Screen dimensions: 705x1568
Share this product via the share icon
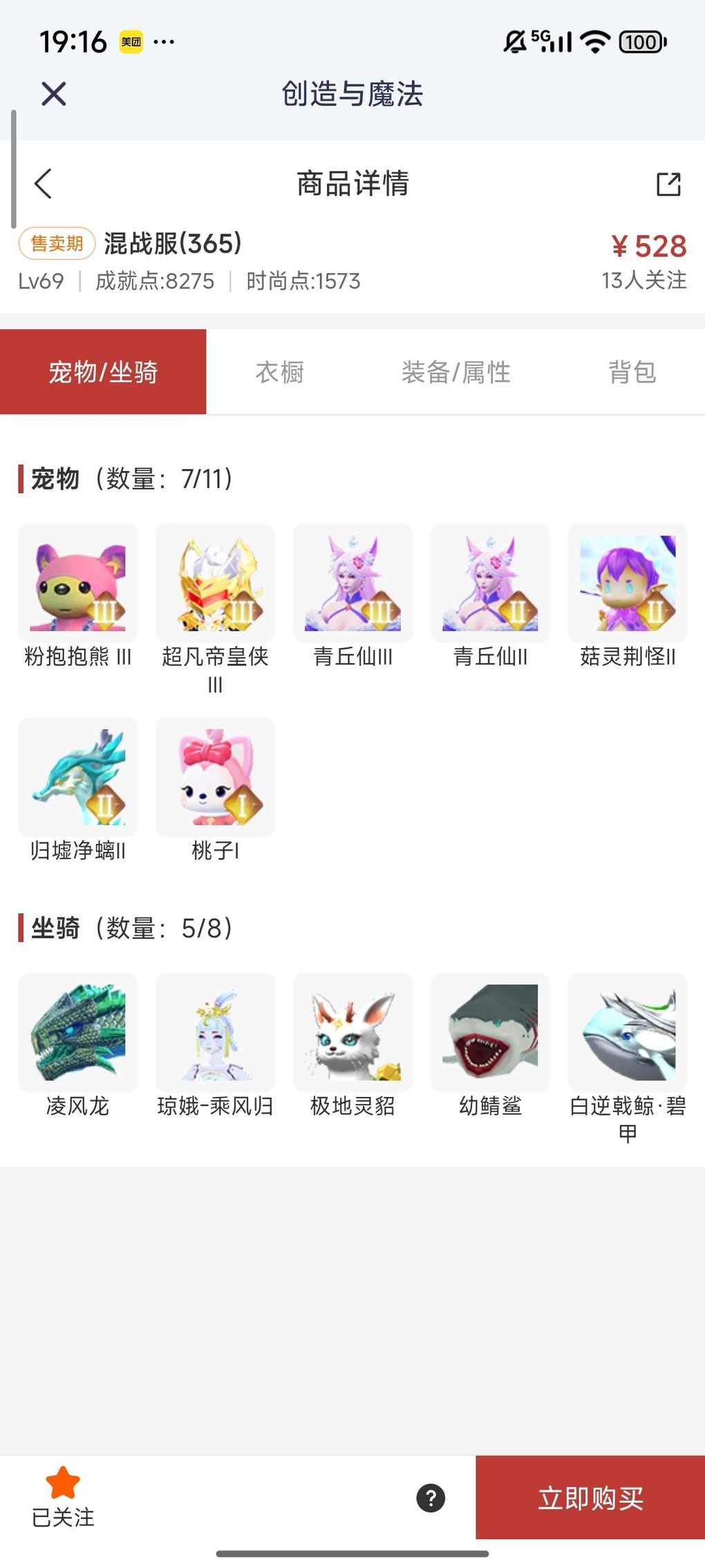click(x=668, y=184)
